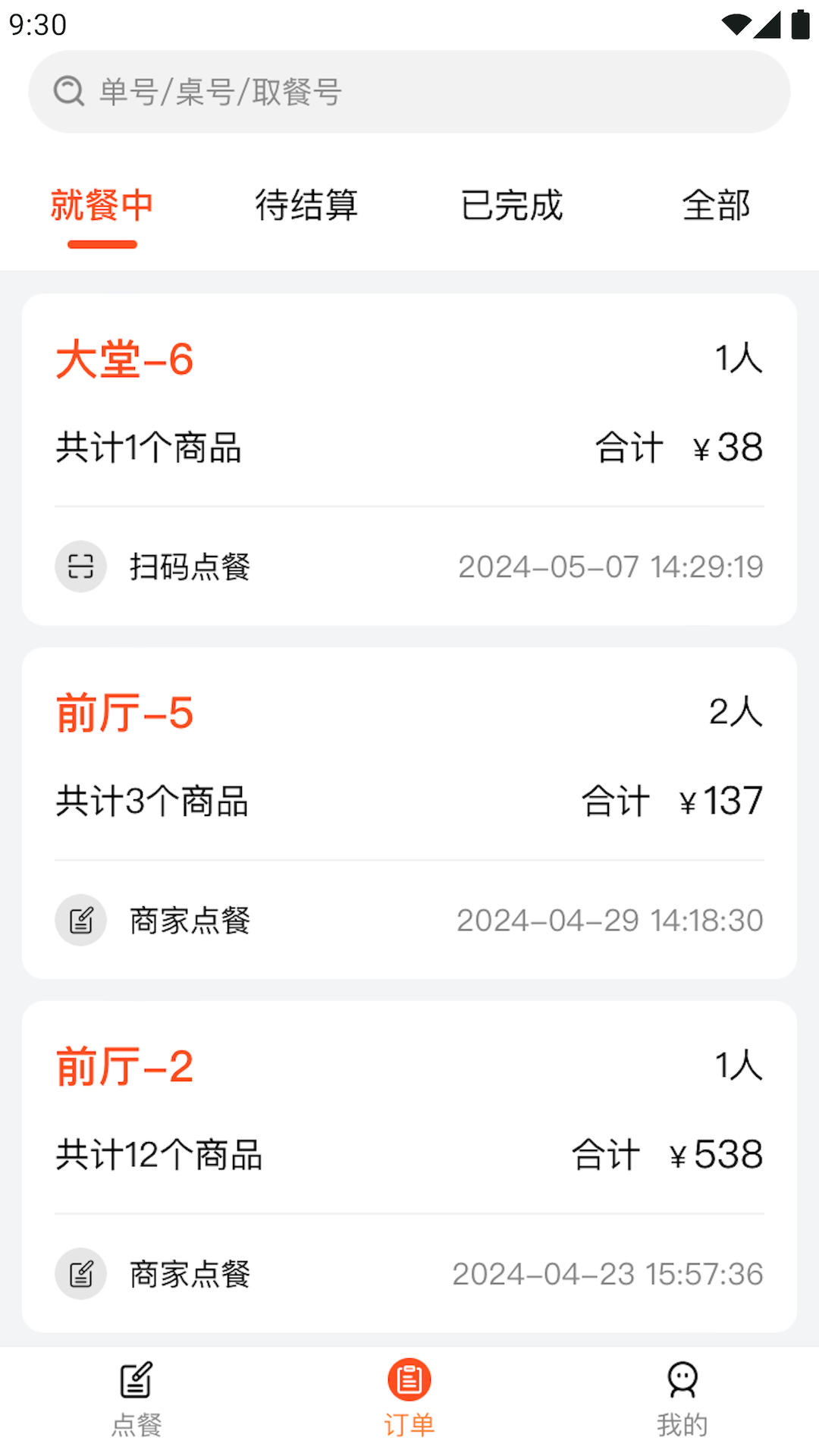Open the 前厅-5 order card
Image resolution: width=819 pixels, height=1456 pixels.
(x=409, y=812)
